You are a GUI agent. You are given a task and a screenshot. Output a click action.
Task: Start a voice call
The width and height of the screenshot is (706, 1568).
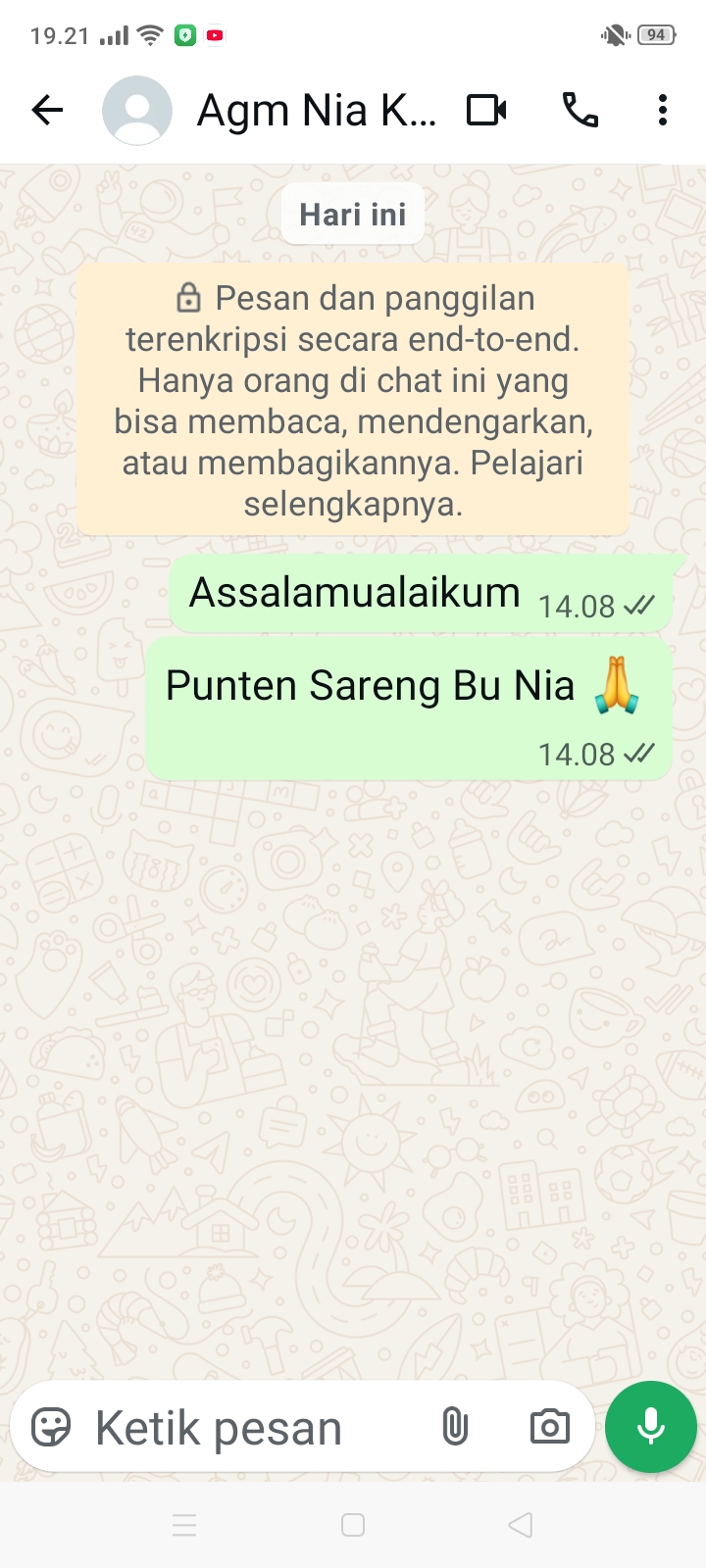[580, 110]
